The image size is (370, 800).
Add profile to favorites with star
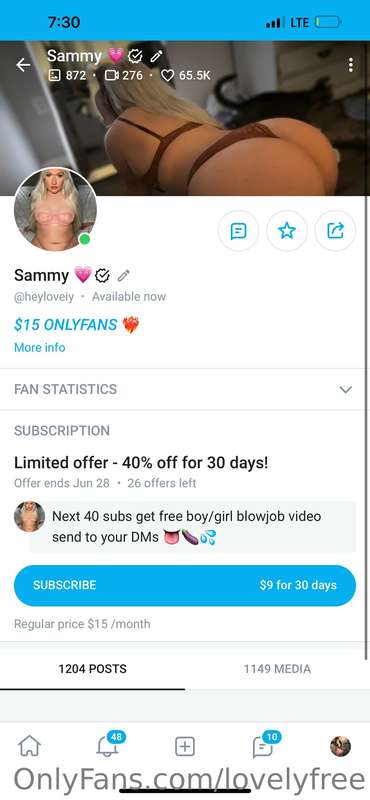point(287,231)
